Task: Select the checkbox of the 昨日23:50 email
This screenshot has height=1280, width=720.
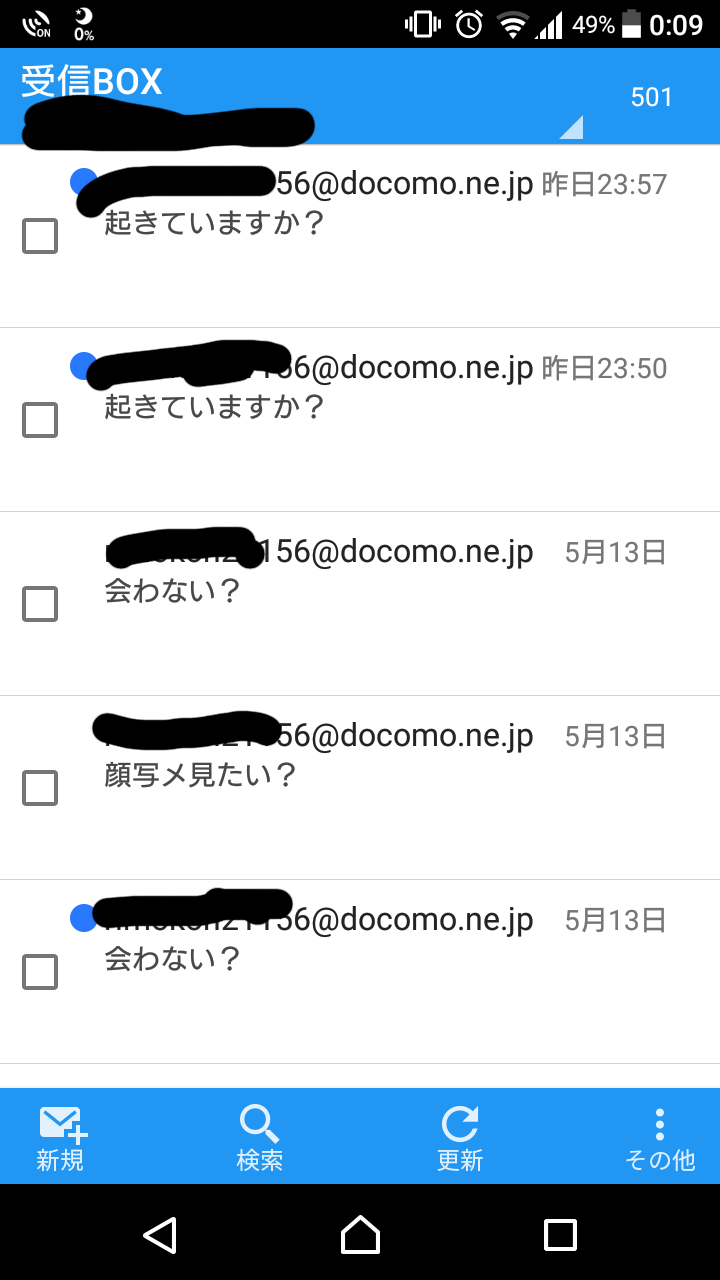Action: pos(40,420)
